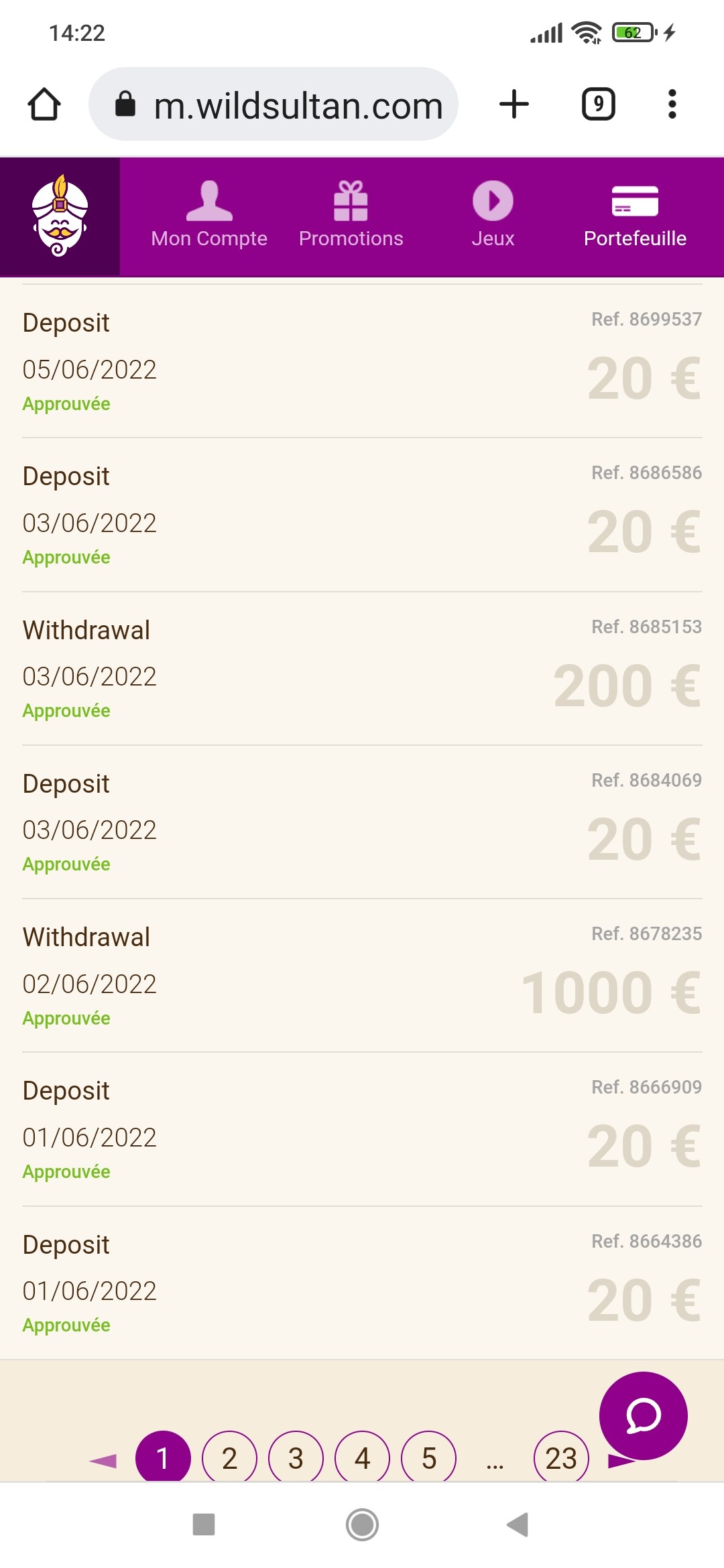This screenshot has height=1568, width=724.
Task: Open the live chat bubble
Action: (644, 1416)
